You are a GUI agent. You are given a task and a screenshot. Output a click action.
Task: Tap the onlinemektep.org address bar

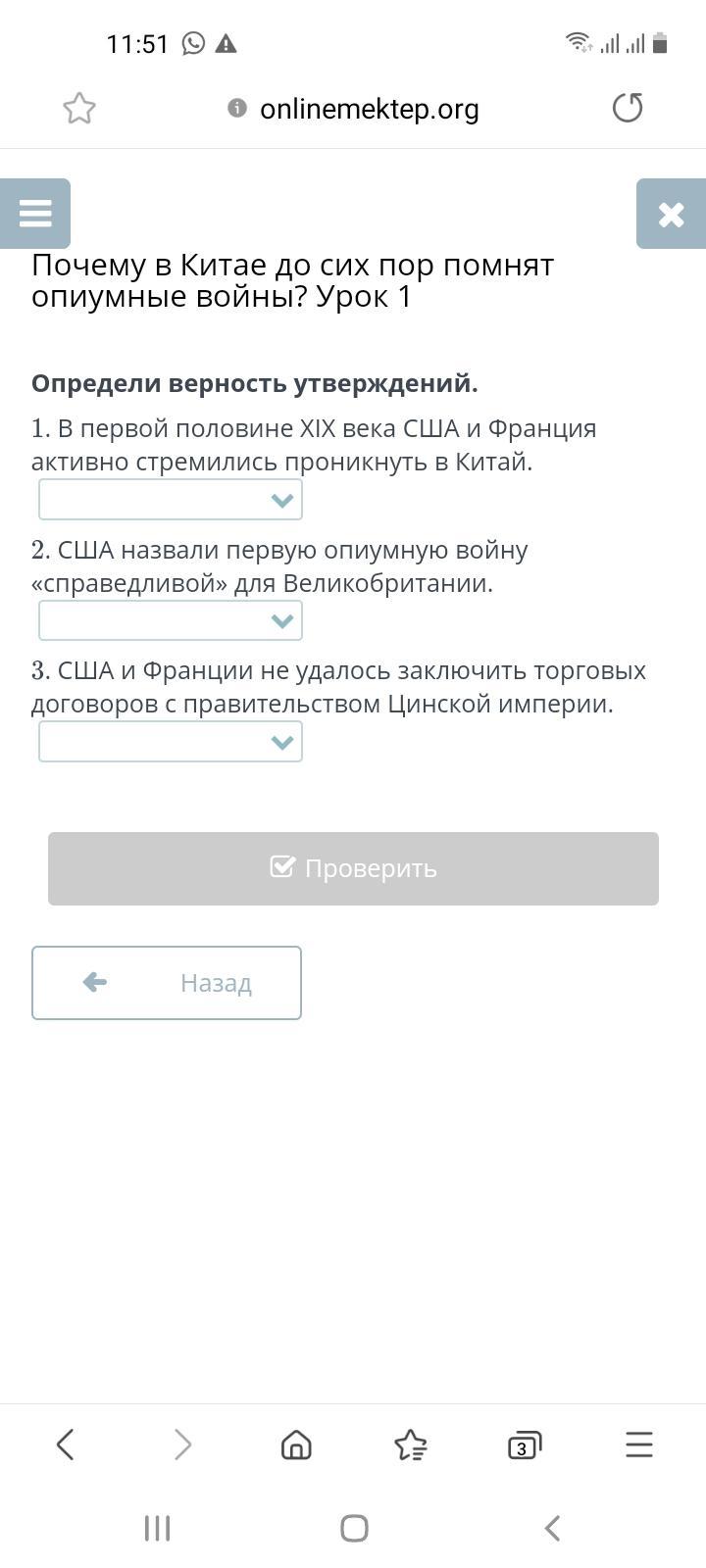353,109
